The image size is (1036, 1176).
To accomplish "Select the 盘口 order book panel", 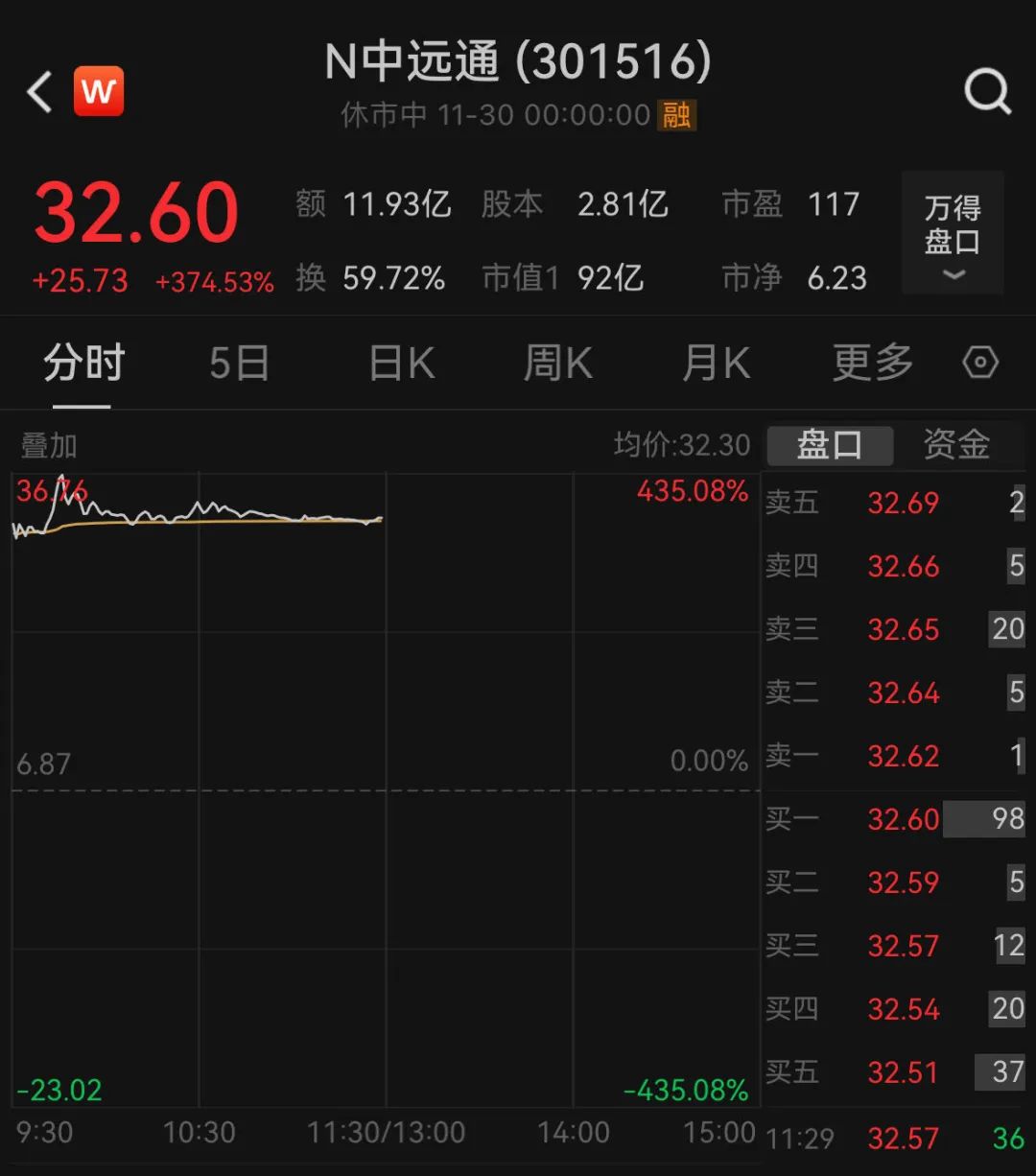I will 830,445.
